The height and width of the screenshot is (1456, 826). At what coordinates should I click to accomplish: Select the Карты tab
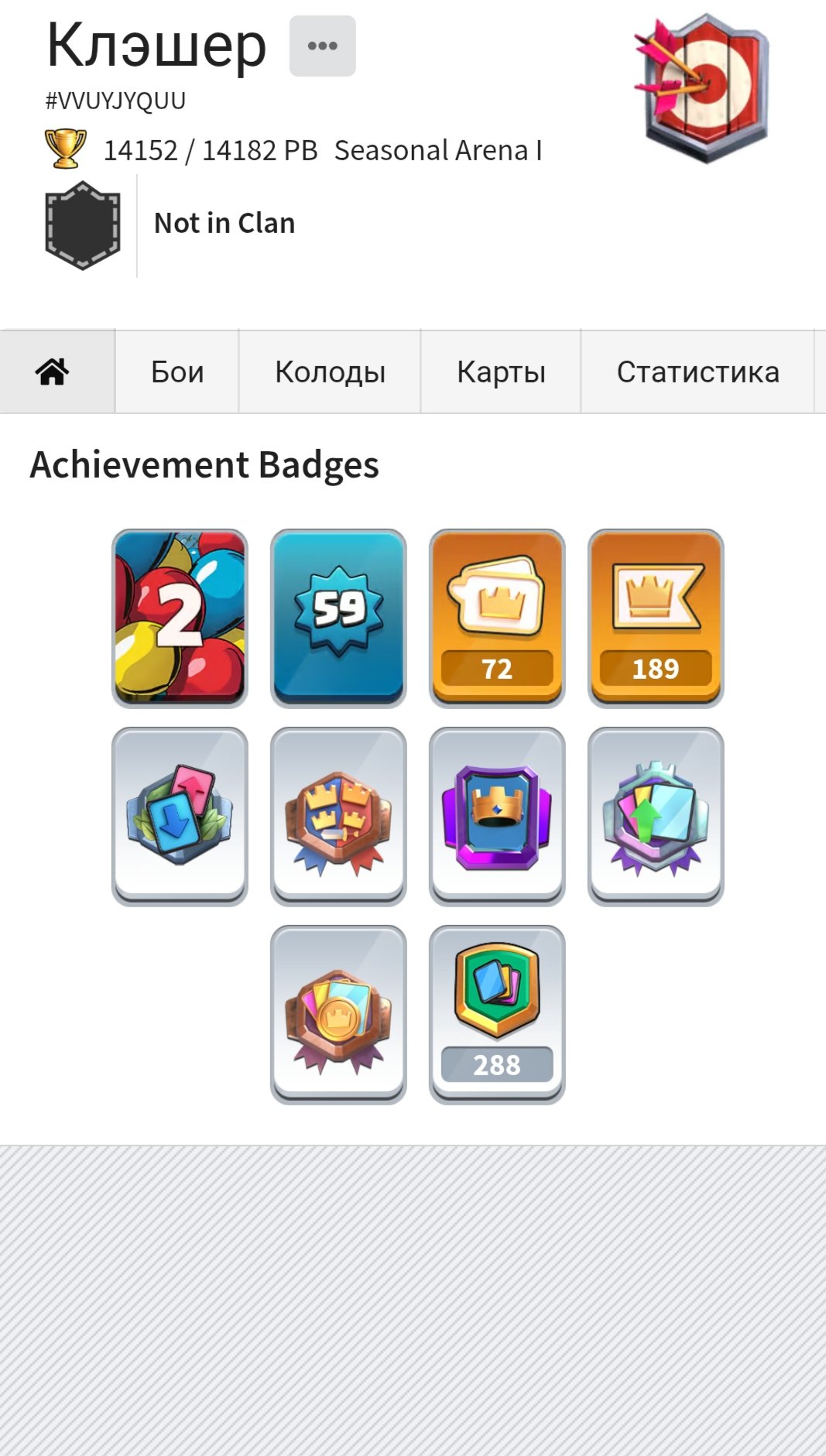(501, 372)
